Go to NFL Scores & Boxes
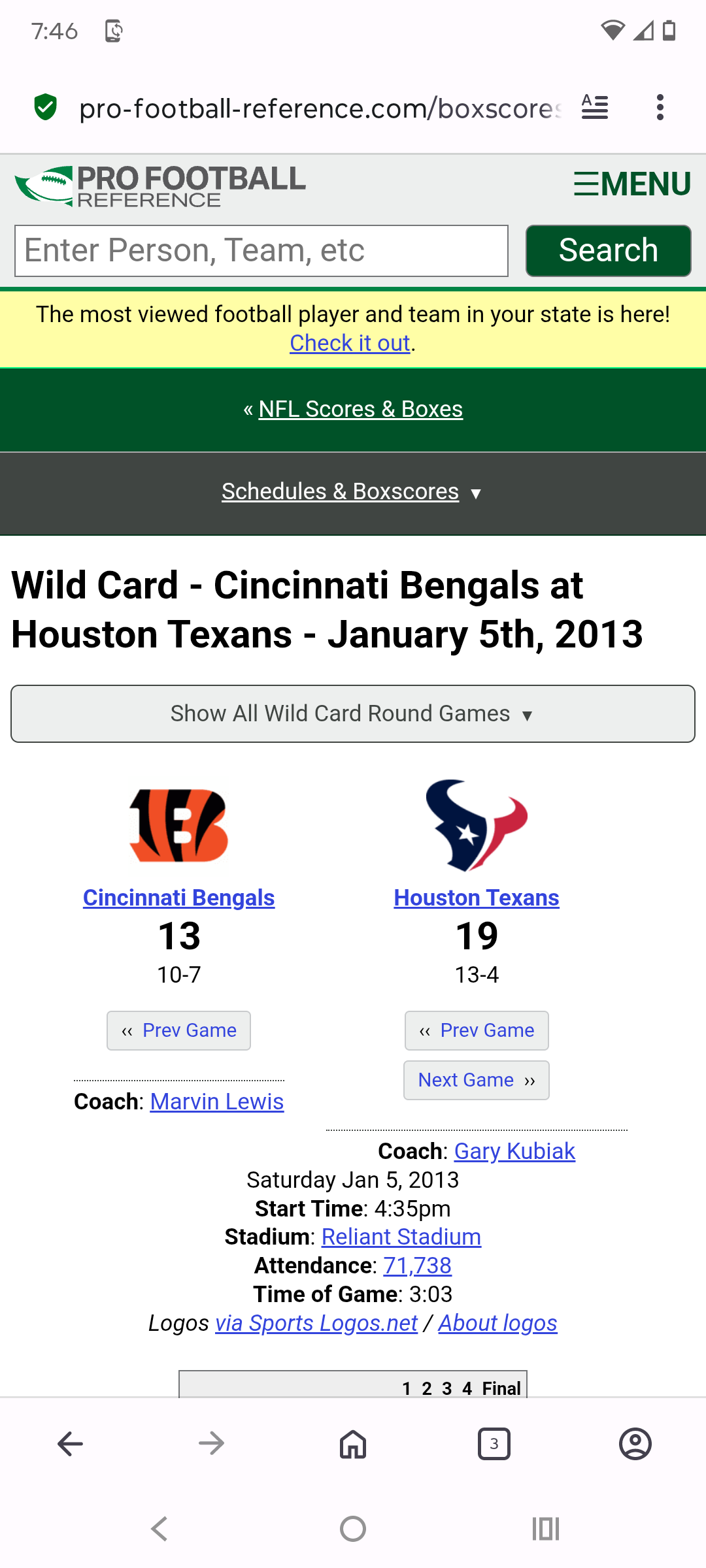 [360, 409]
